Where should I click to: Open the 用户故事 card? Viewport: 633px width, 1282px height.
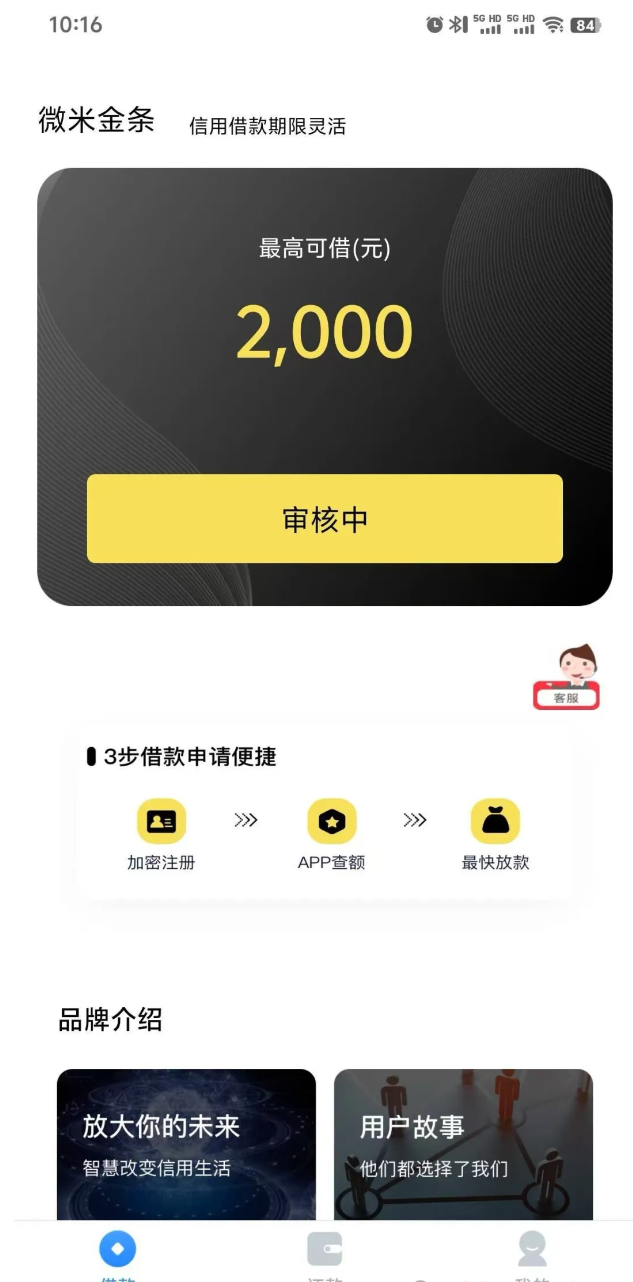(x=463, y=1145)
